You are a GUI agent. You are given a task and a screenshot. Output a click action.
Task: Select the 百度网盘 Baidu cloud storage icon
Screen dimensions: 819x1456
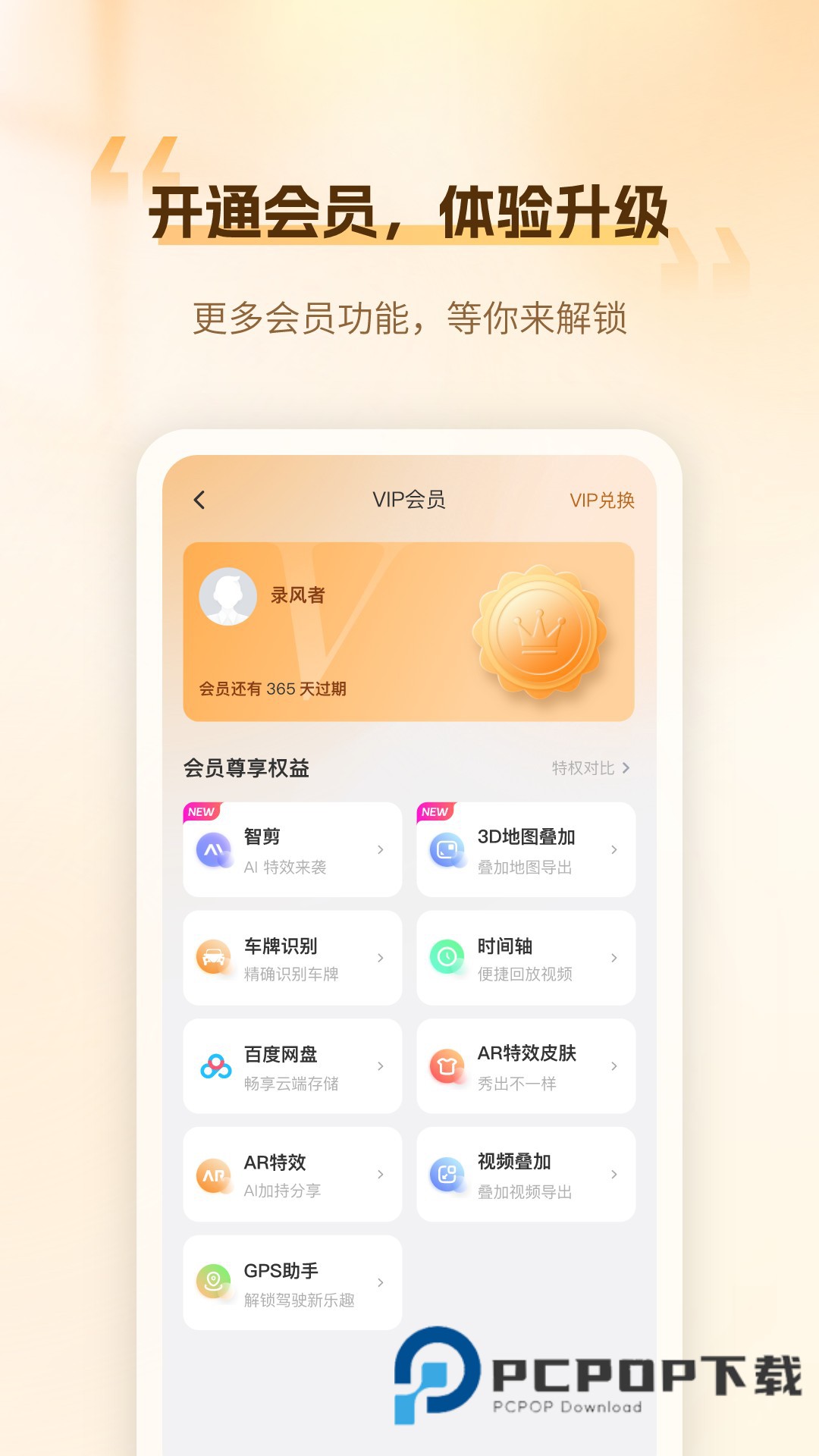tap(215, 1065)
